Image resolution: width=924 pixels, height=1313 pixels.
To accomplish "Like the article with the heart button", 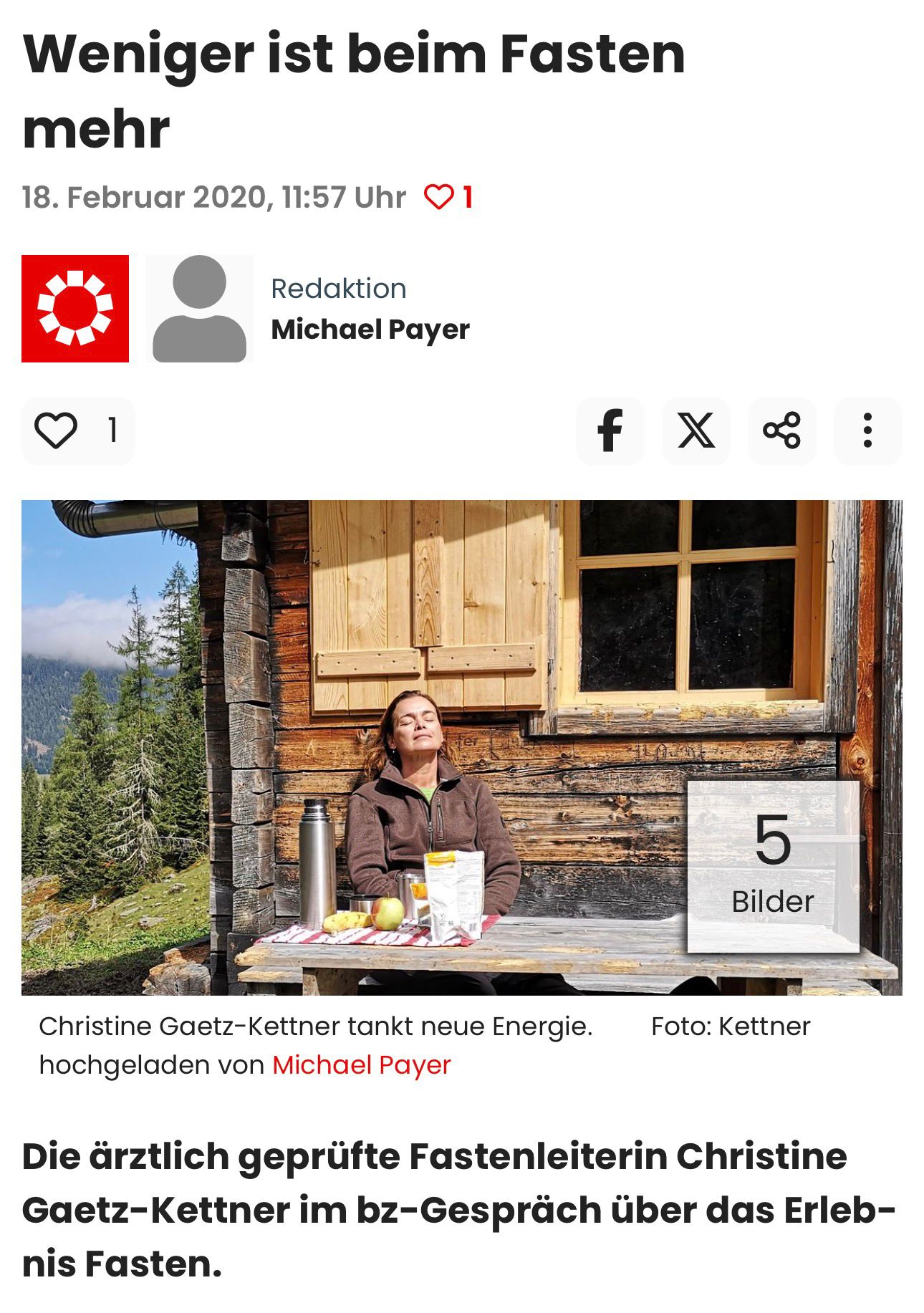I will click(77, 431).
